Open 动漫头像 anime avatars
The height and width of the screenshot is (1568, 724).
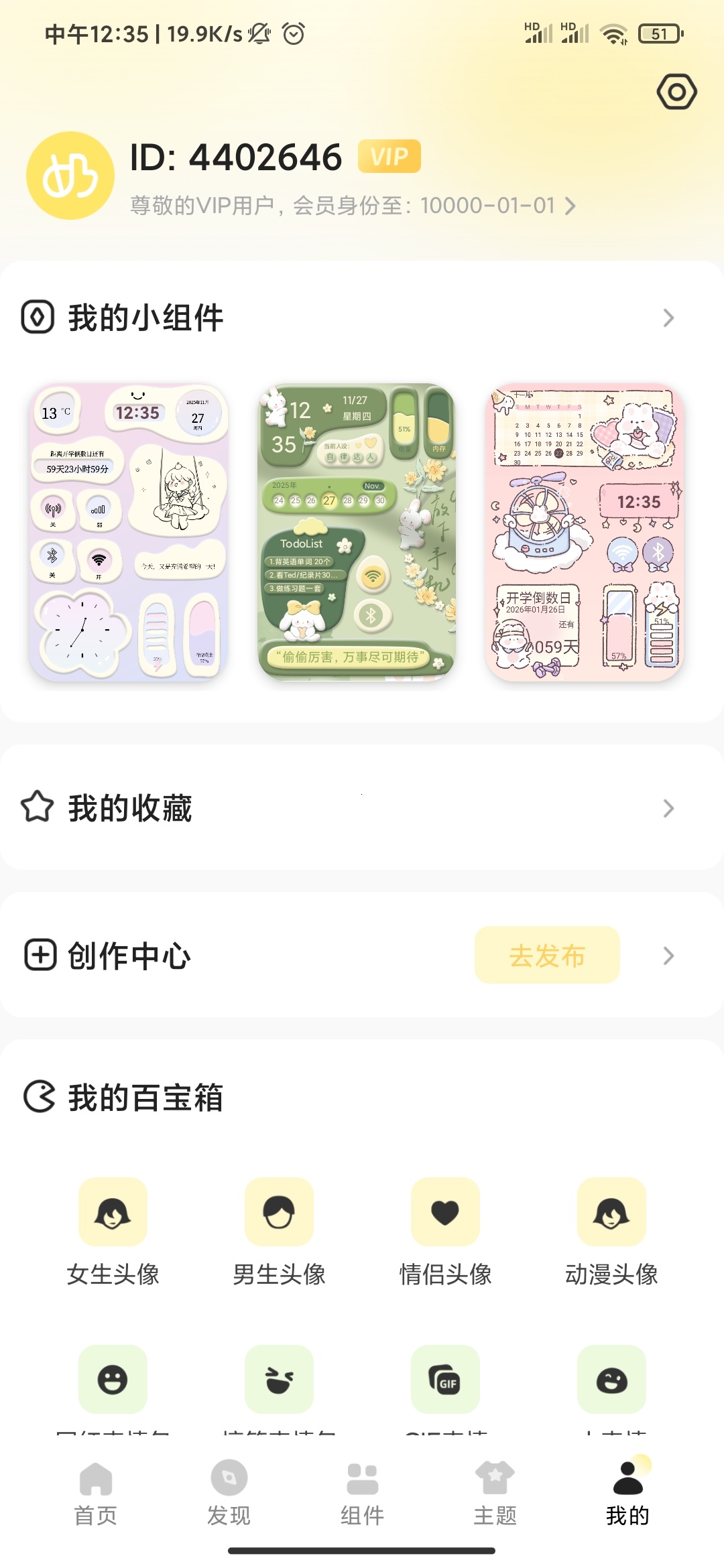(611, 1233)
